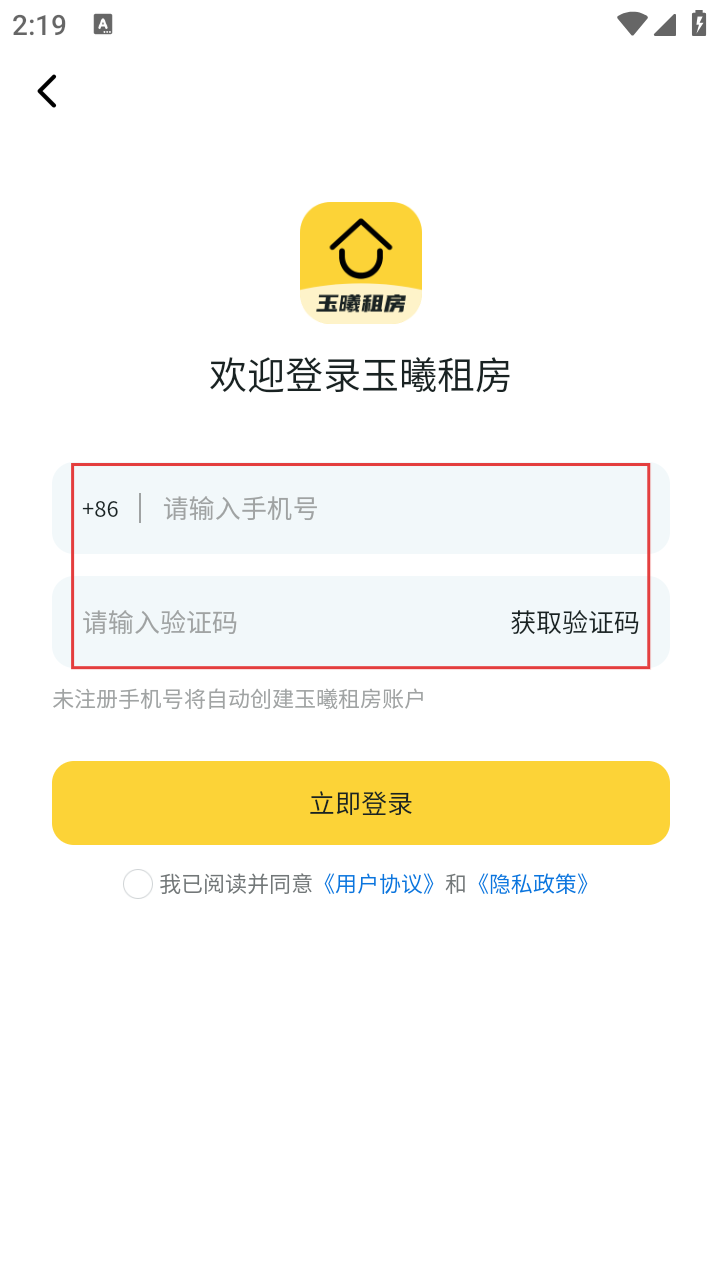
Task: Request code via 获取验证码
Action: pyautogui.click(x=575, y=623)
